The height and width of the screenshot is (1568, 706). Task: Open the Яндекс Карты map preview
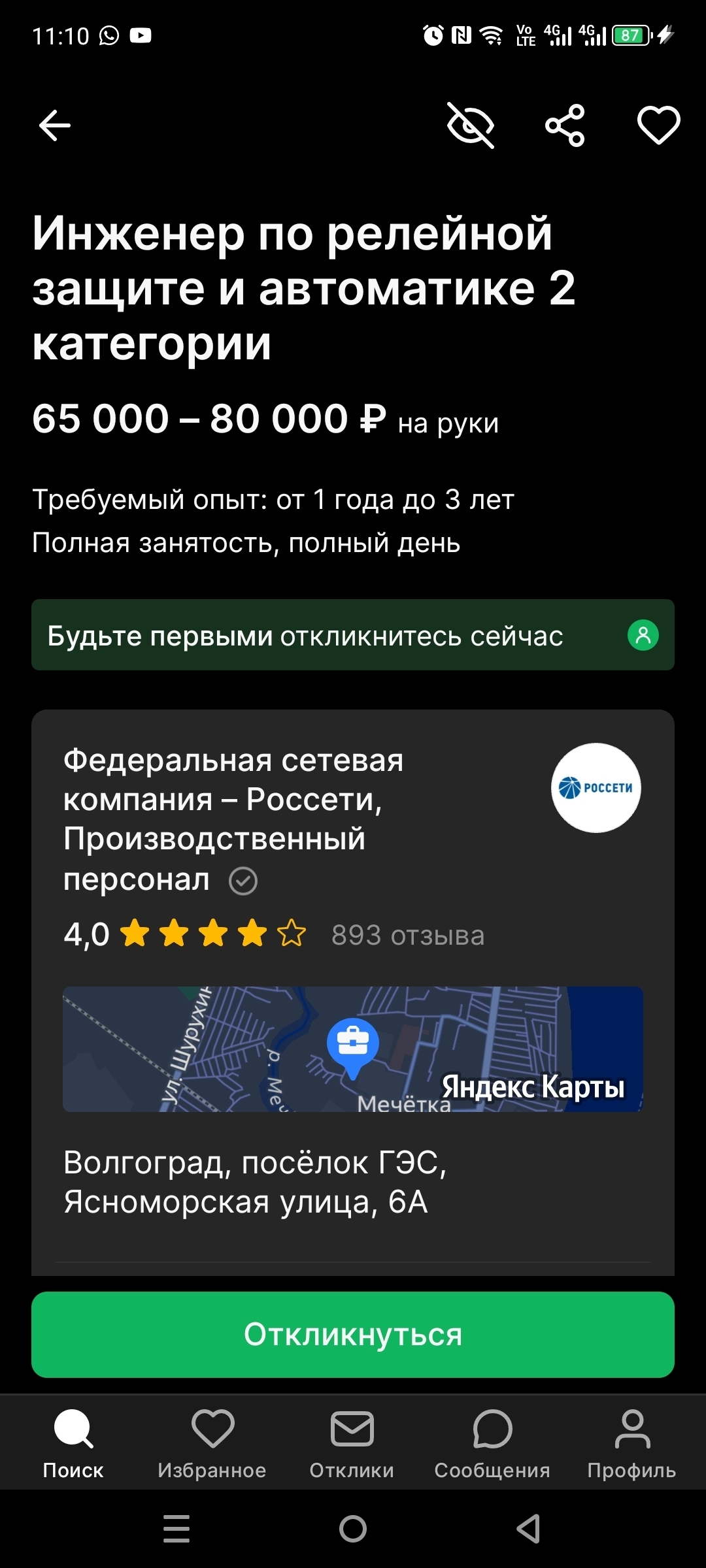click(x=353, y=1049)
